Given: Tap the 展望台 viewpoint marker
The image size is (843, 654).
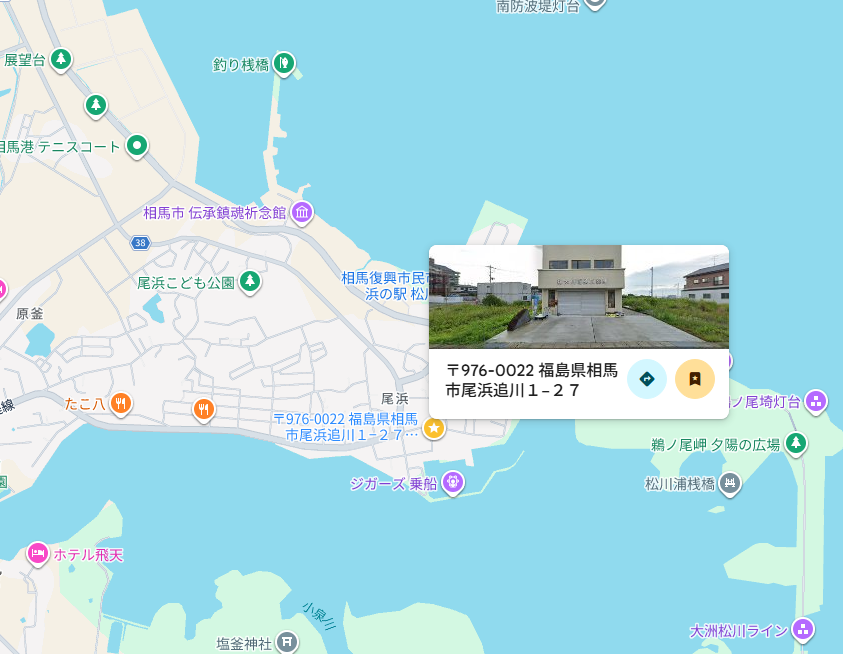Looking at the screenshot, I should pos(61,60).
